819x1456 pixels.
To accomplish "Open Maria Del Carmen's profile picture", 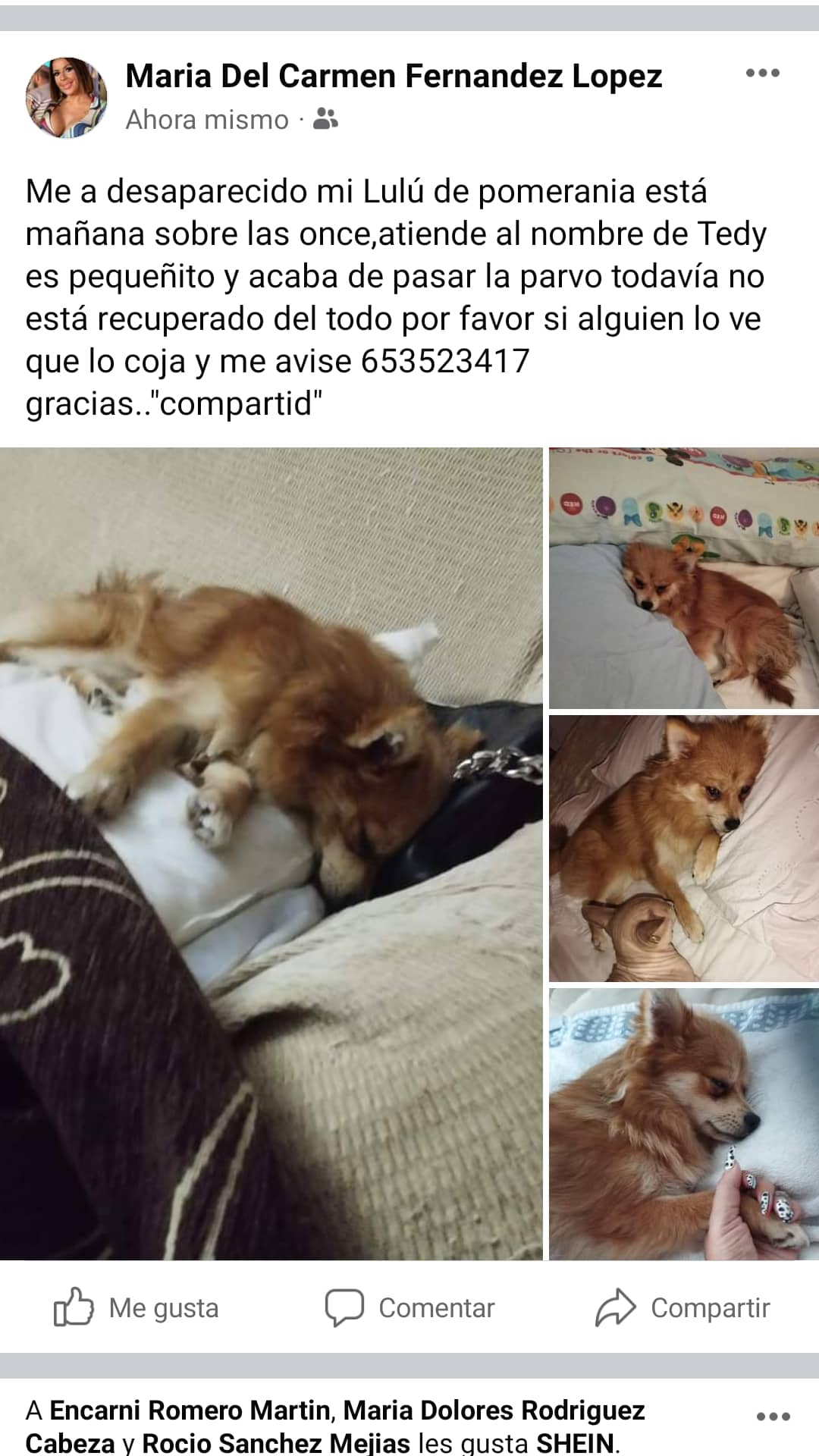I will tap(67, 97).
